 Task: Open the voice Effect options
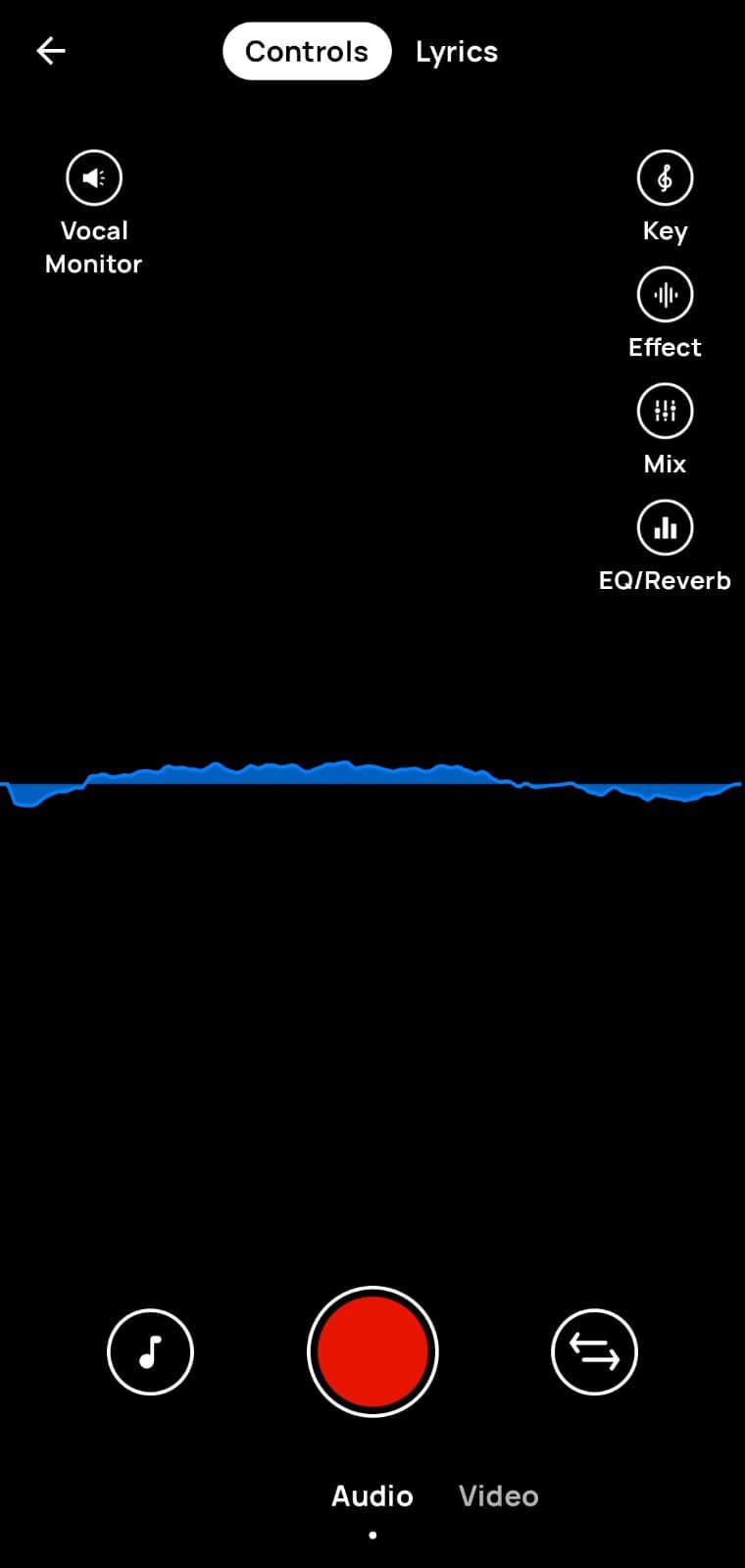[x=665, y=295]
